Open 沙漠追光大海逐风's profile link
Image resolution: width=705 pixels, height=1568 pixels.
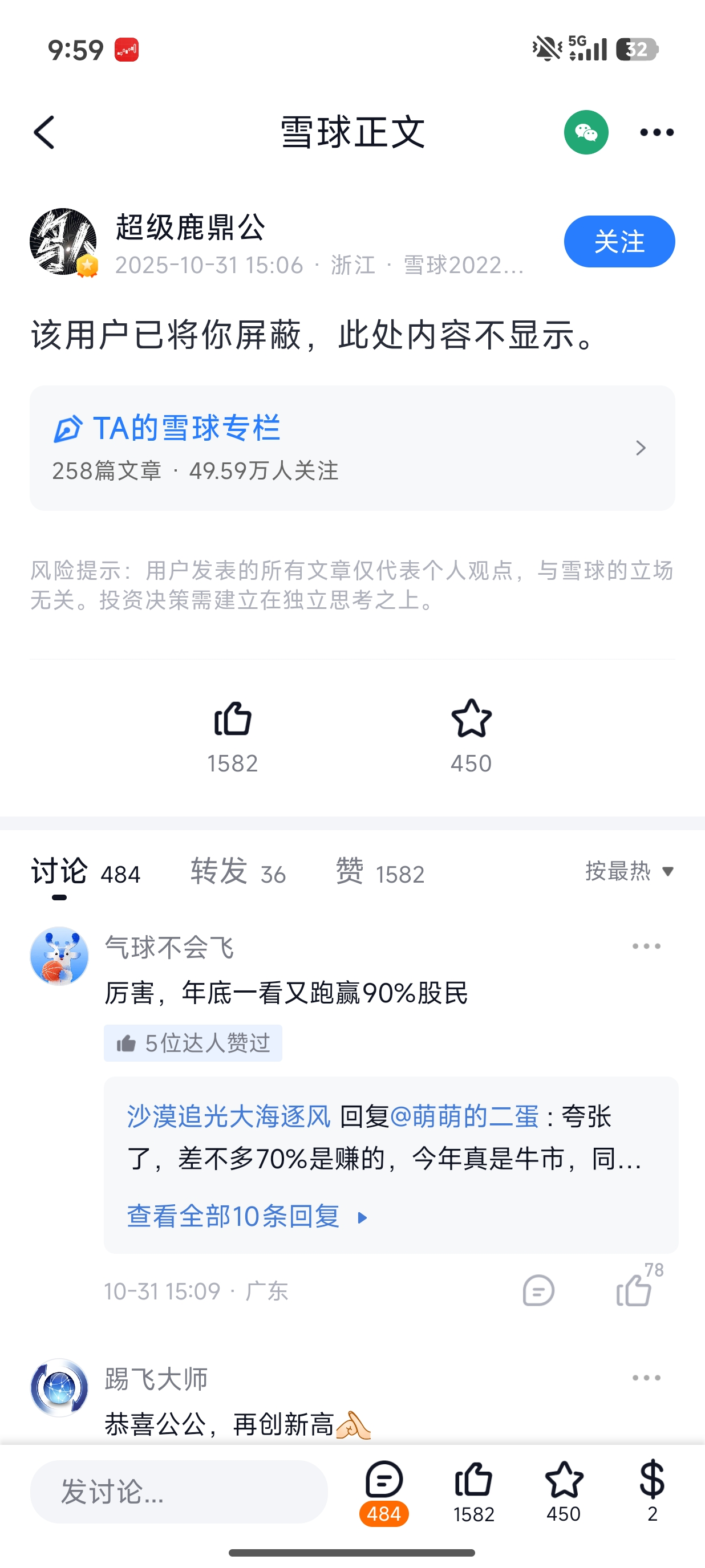point(228,1116)
